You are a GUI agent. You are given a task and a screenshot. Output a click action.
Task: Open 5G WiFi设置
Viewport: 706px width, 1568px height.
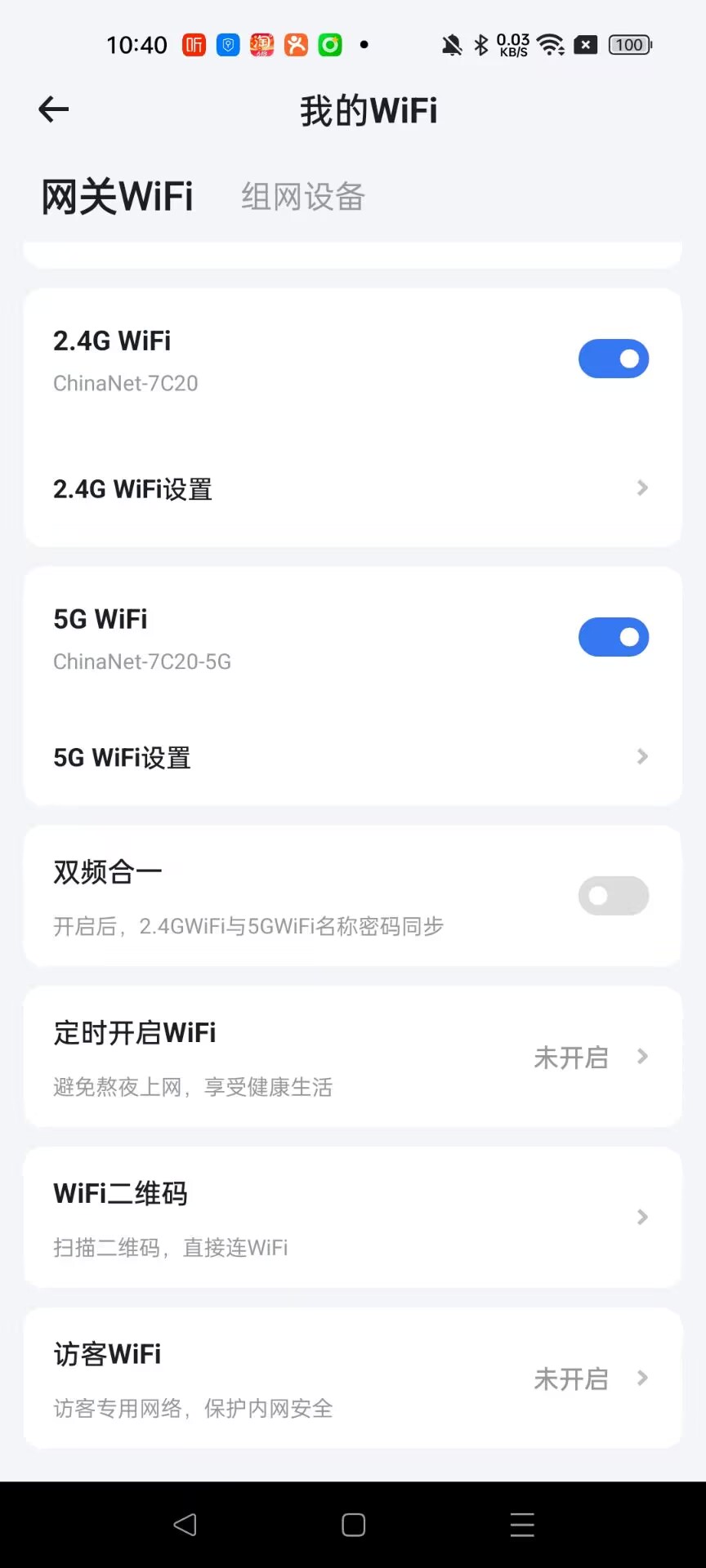(x=353, y=757)
